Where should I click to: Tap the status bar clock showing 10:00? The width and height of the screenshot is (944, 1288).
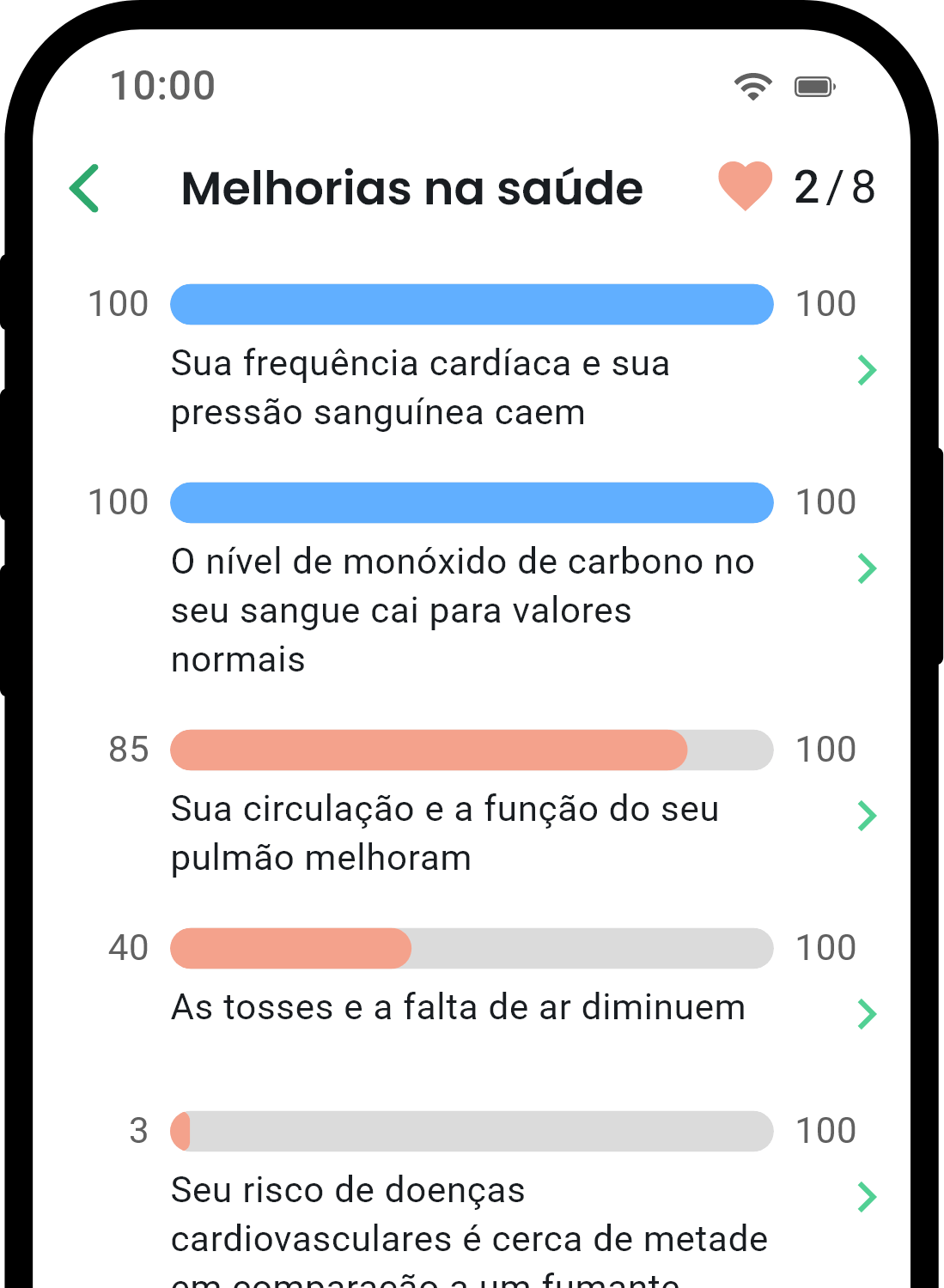tap(163, 85)
